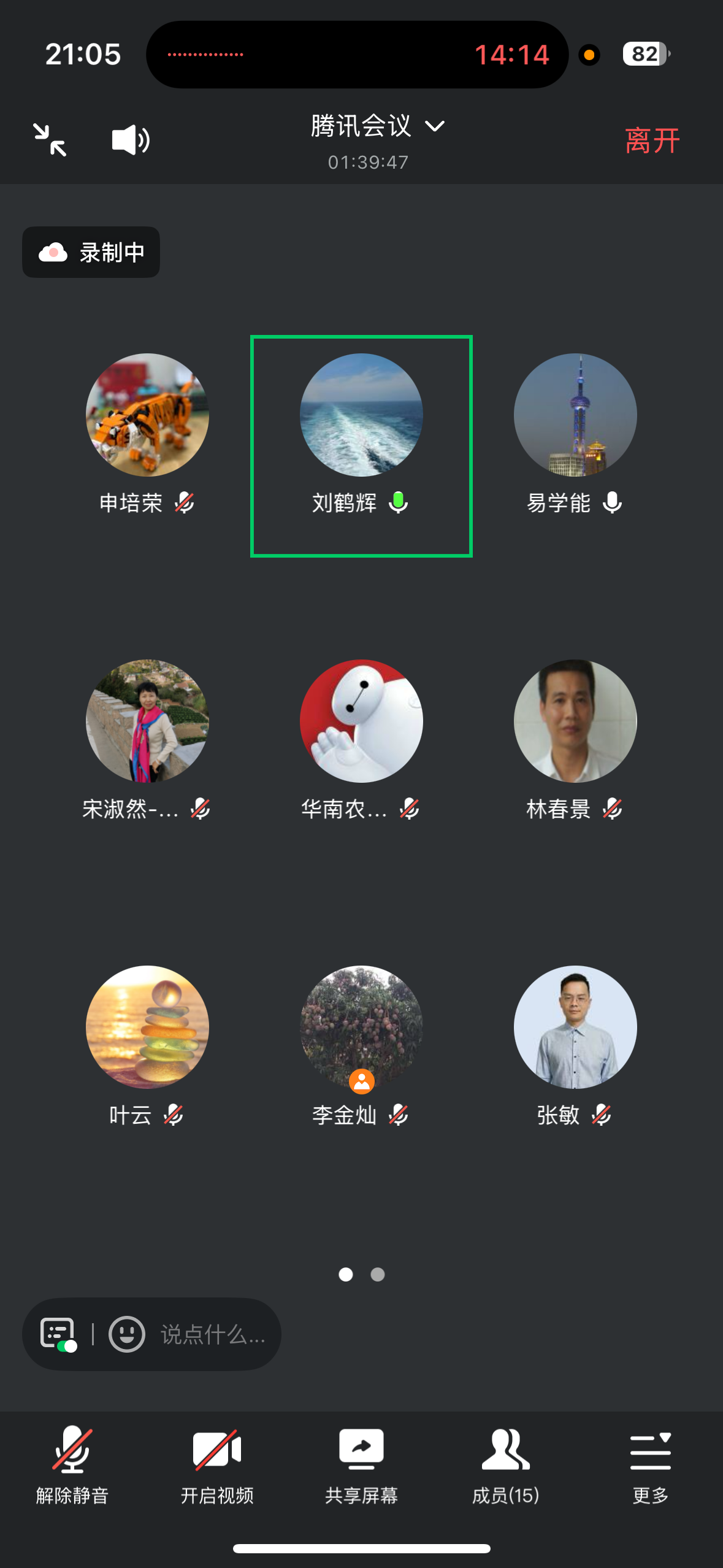The image size is (723, 1568).
Task: Leave the meeting with 离开
Action: 652,140
